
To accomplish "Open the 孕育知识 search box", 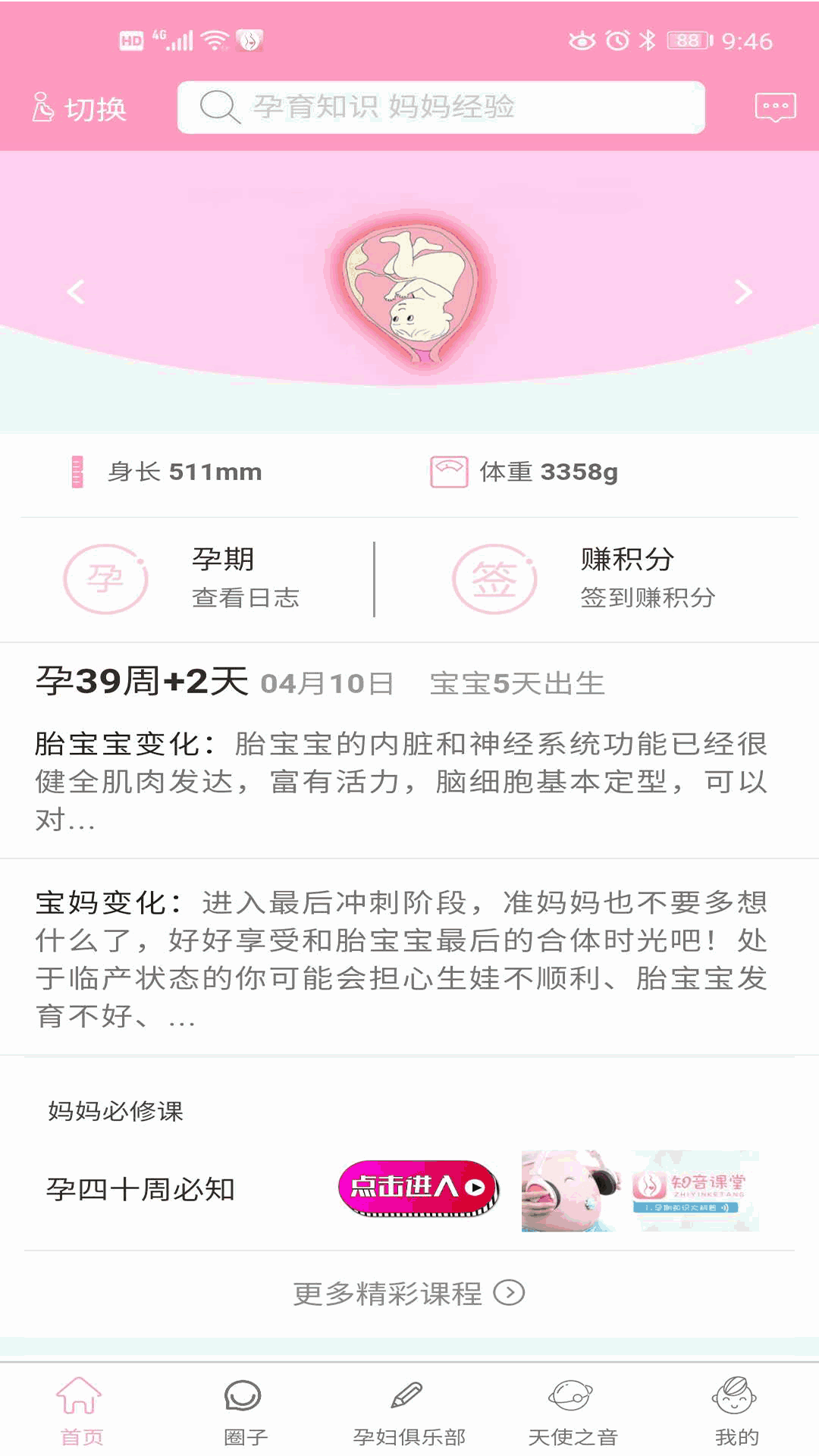I will click(x=440, y=107).
